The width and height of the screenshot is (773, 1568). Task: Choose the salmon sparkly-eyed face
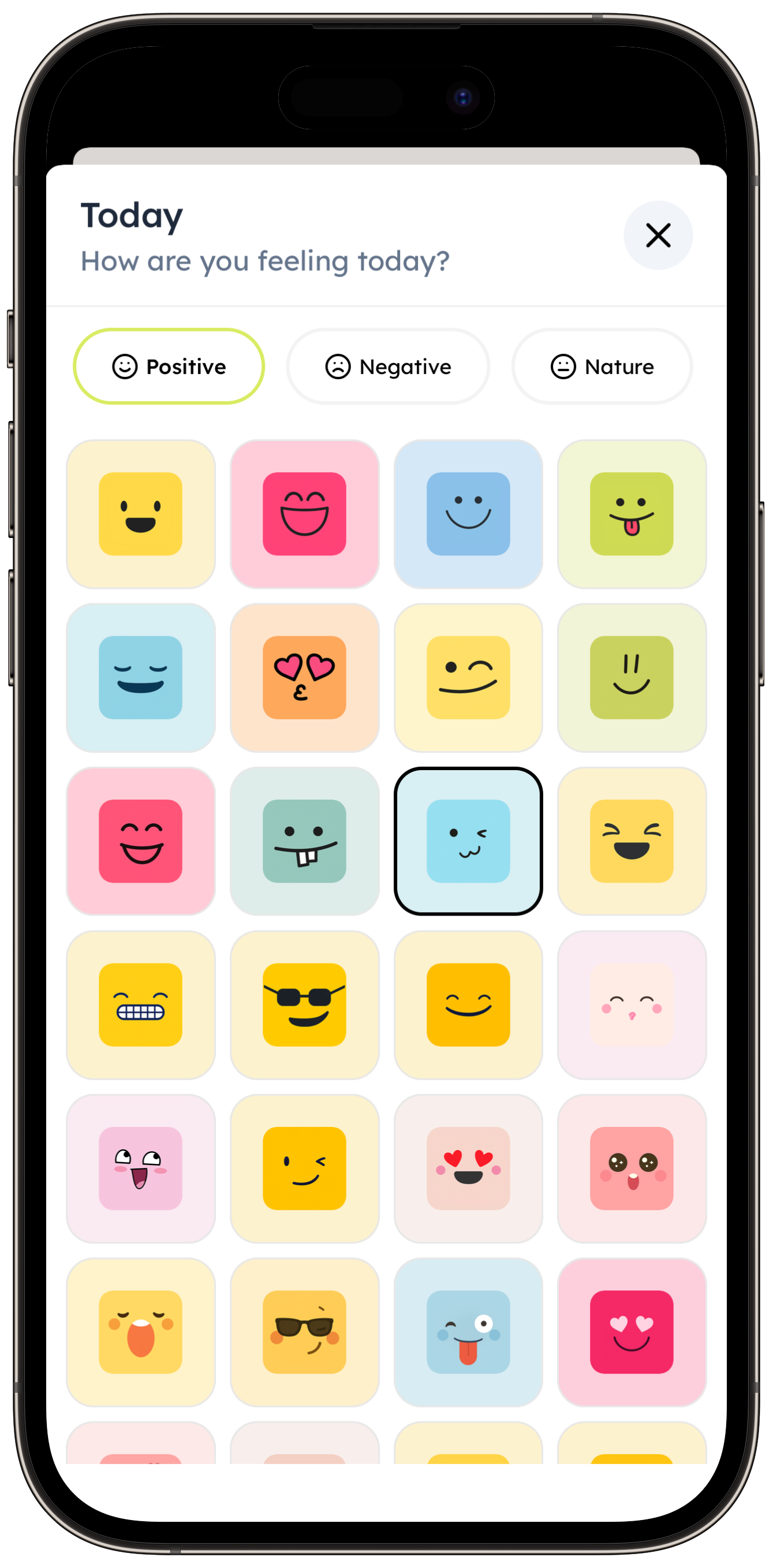[x=631, y=1168]
